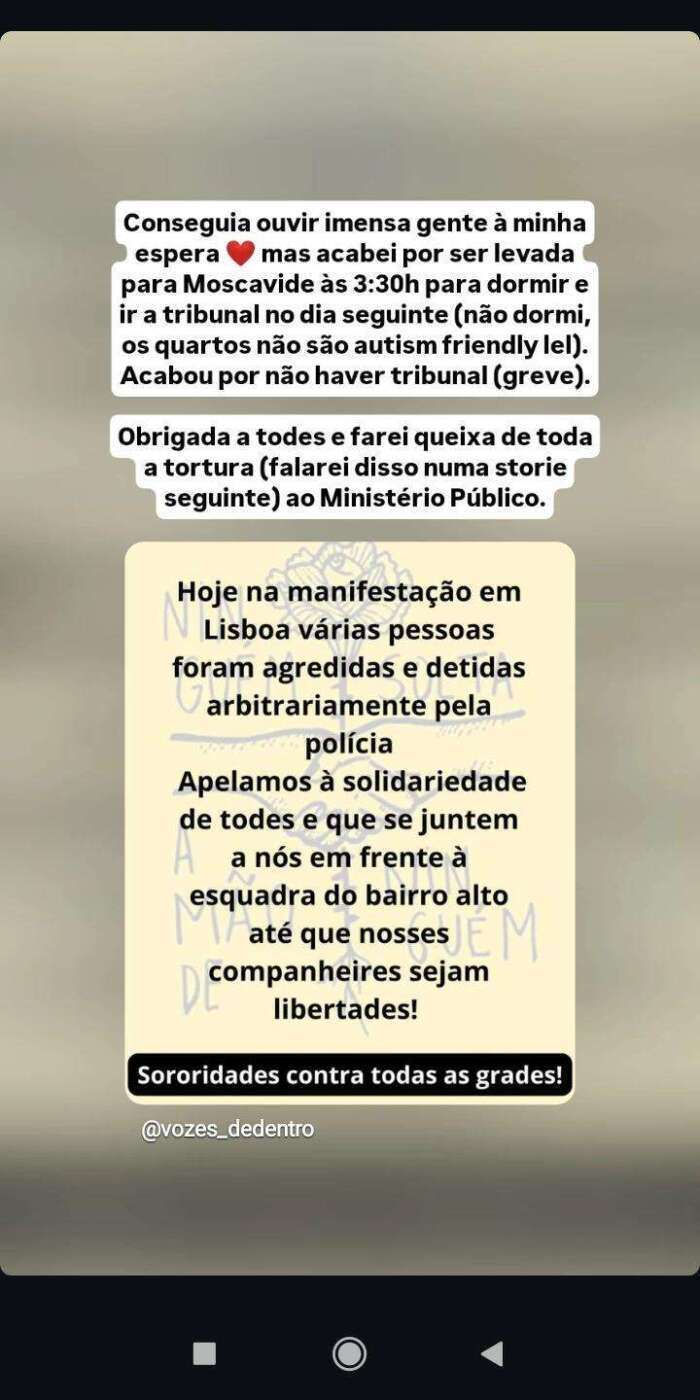Open the @vozes_dedentro mention
Viewport: 700px width, 1400px height.
point(228,1129)
